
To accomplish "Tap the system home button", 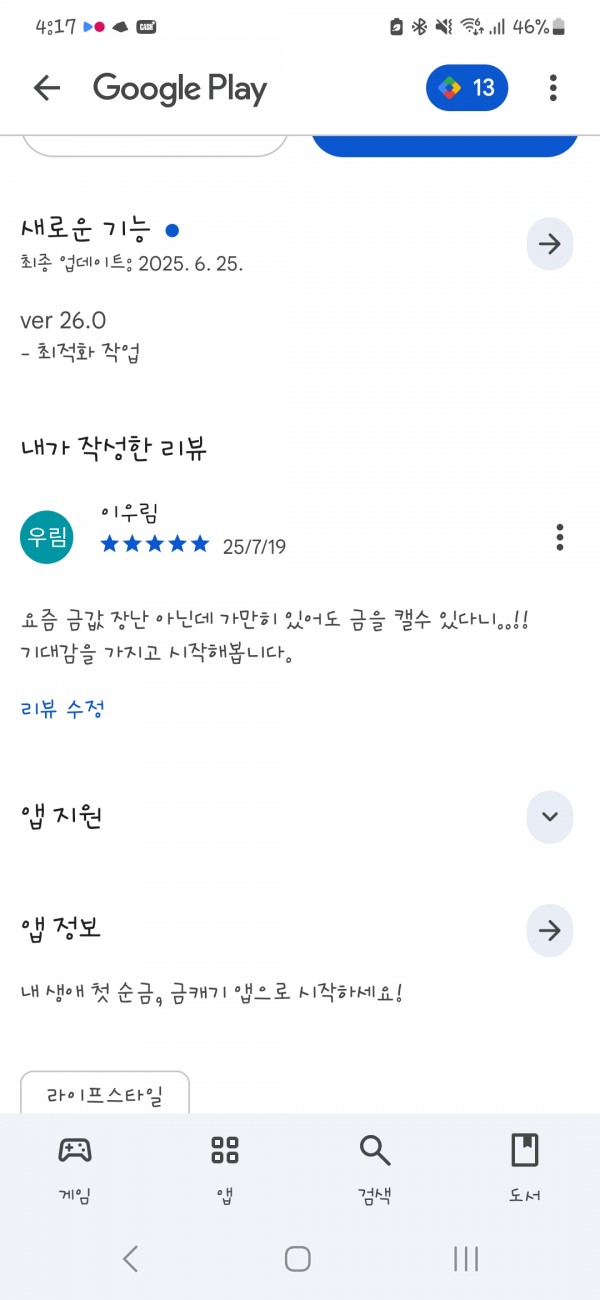I will pyautogui.click(x=298, y=1258).
